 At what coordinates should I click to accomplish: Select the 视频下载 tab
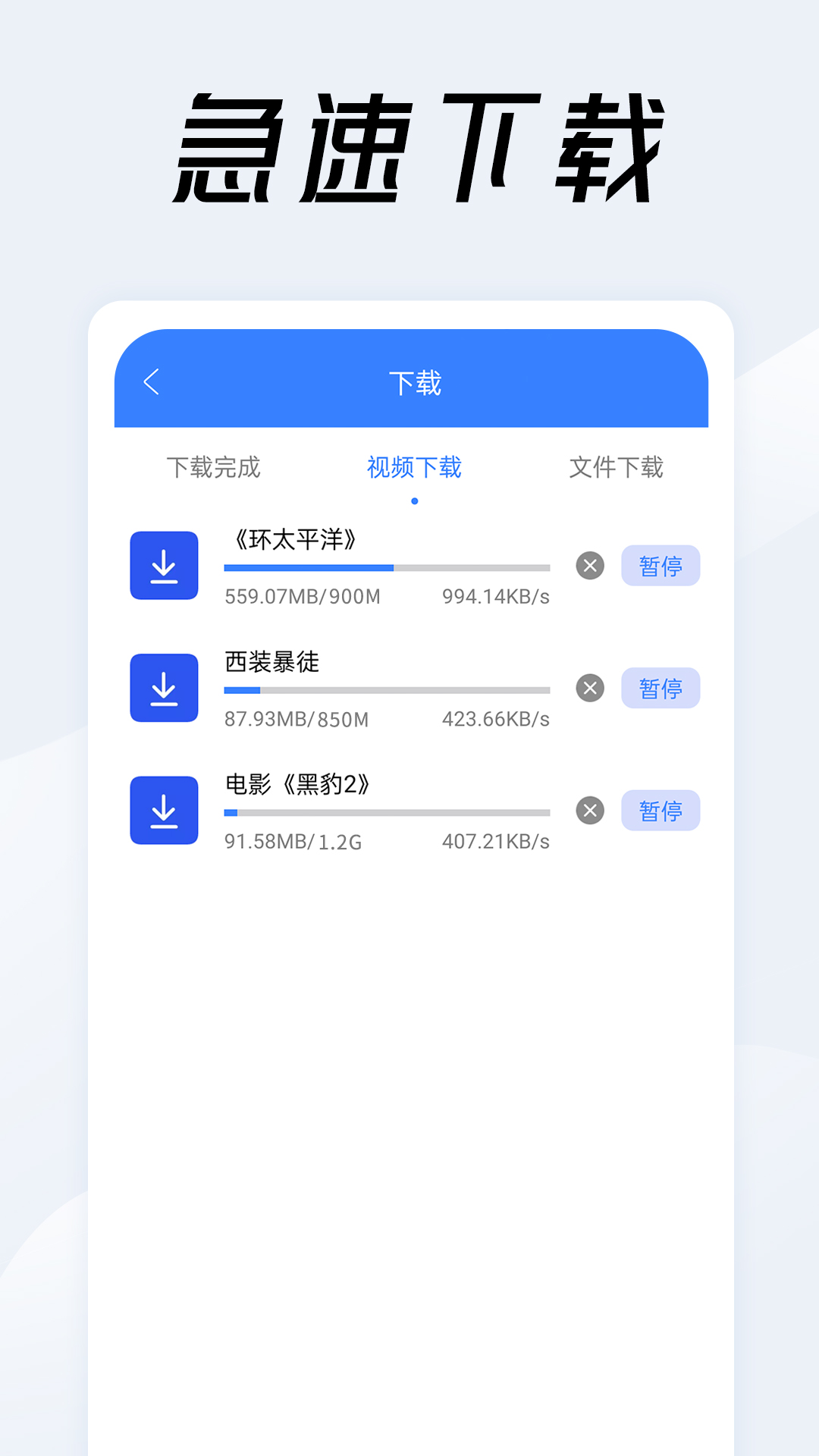point(414,468)
